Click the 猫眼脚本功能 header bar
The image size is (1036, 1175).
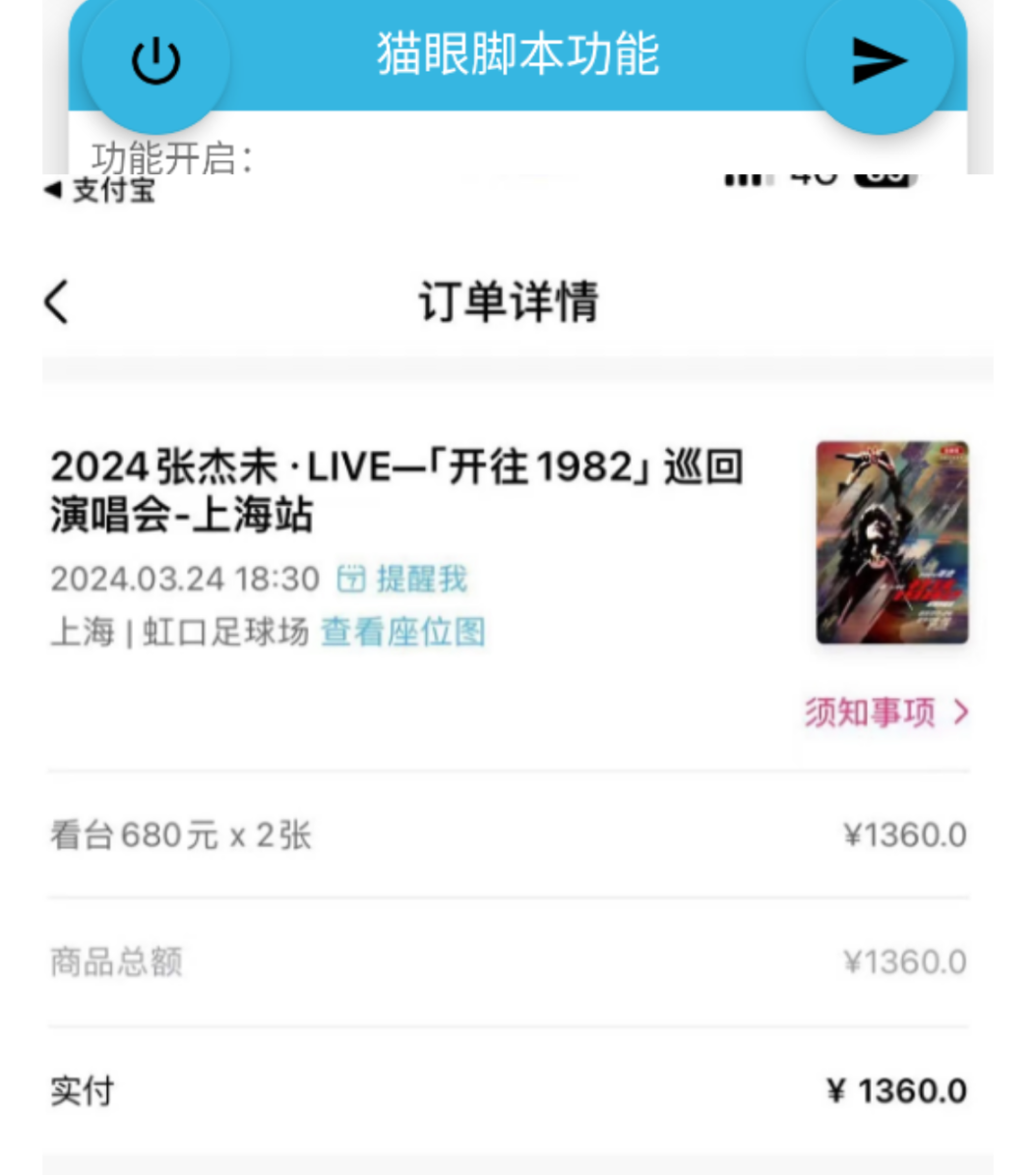tap(518, 56)
